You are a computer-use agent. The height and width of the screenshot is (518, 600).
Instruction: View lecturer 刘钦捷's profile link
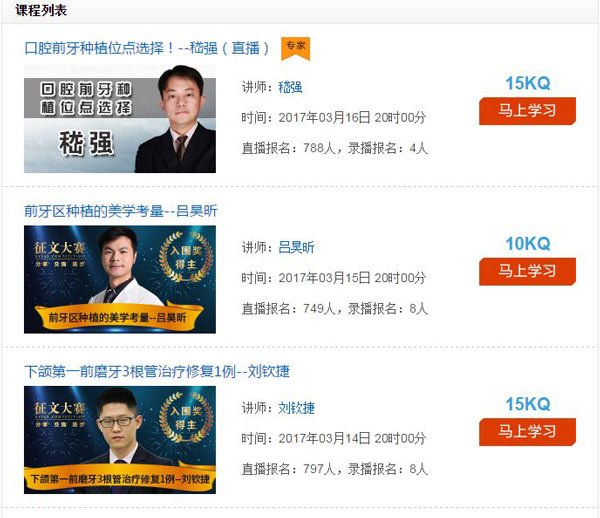click(x=296, y=408)
